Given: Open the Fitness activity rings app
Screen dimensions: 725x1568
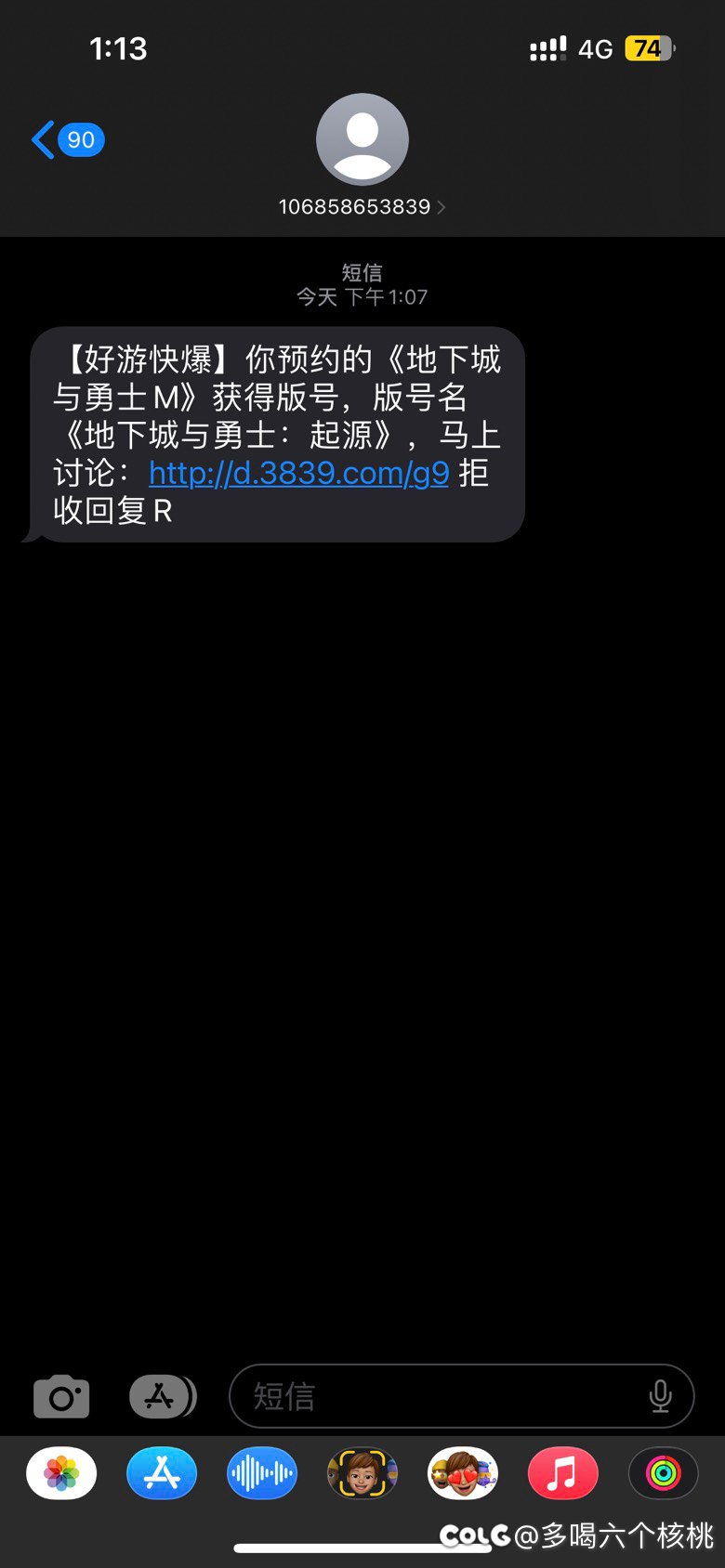Looking at the screenshot, I should click(664, 1473).
